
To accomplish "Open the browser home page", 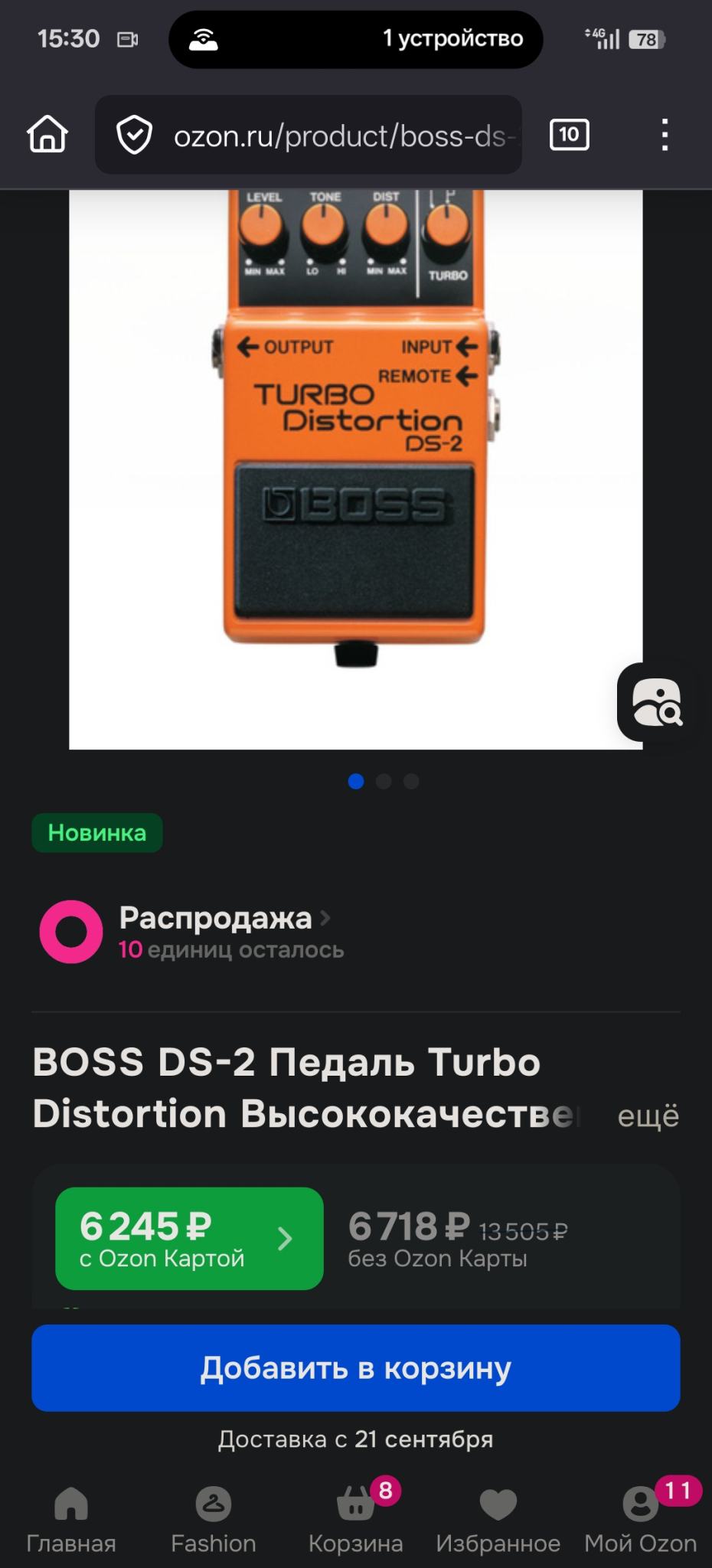I will click(x=47, y=135).
